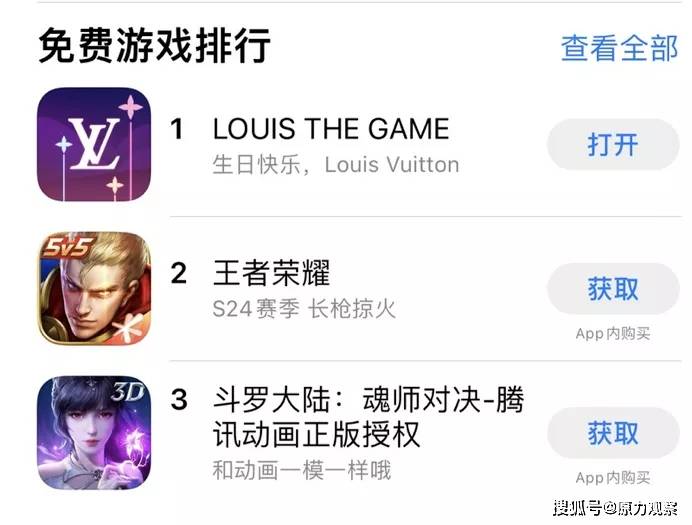
Task: Tap 获取 to download 王者荣耀
Action: [612, 289]
